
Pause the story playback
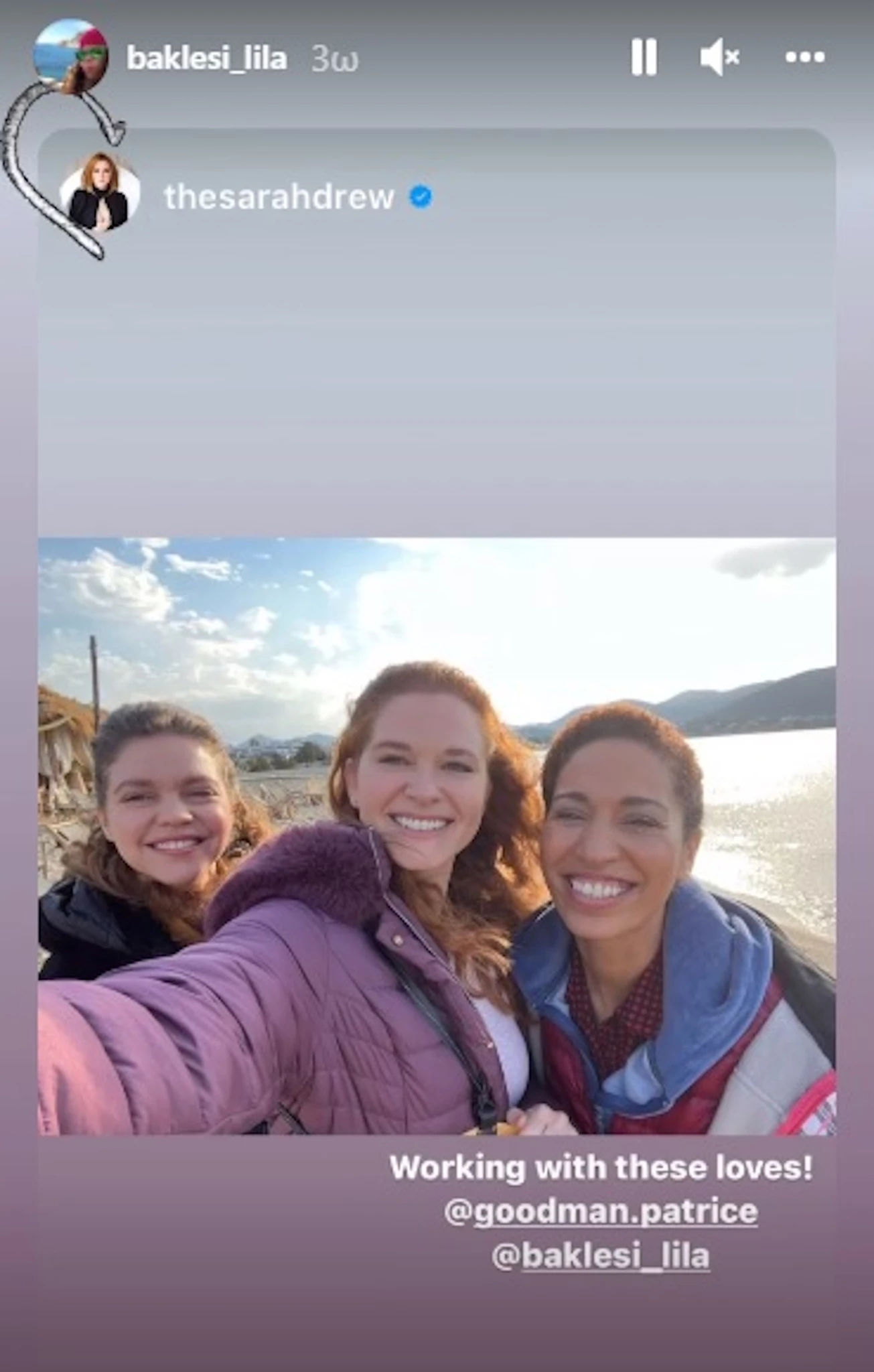[x=644, y=58]
